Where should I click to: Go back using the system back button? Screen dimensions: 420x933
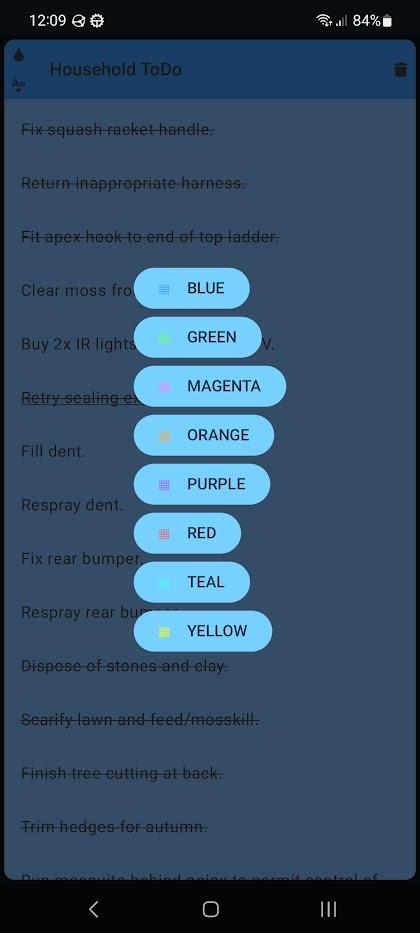(x=93, y=909)
